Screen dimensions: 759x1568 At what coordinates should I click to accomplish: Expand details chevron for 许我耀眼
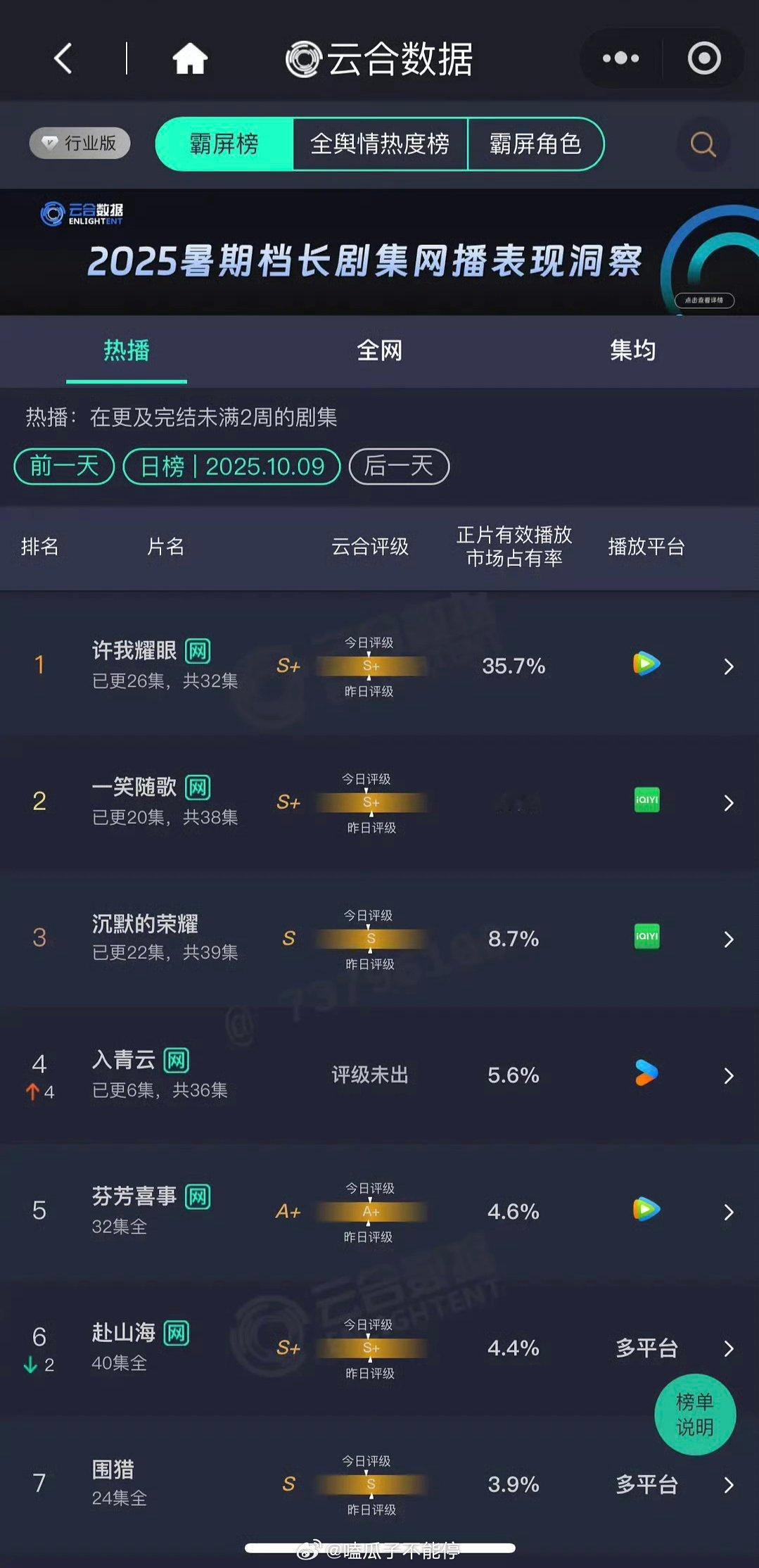(x=729, y=666)
